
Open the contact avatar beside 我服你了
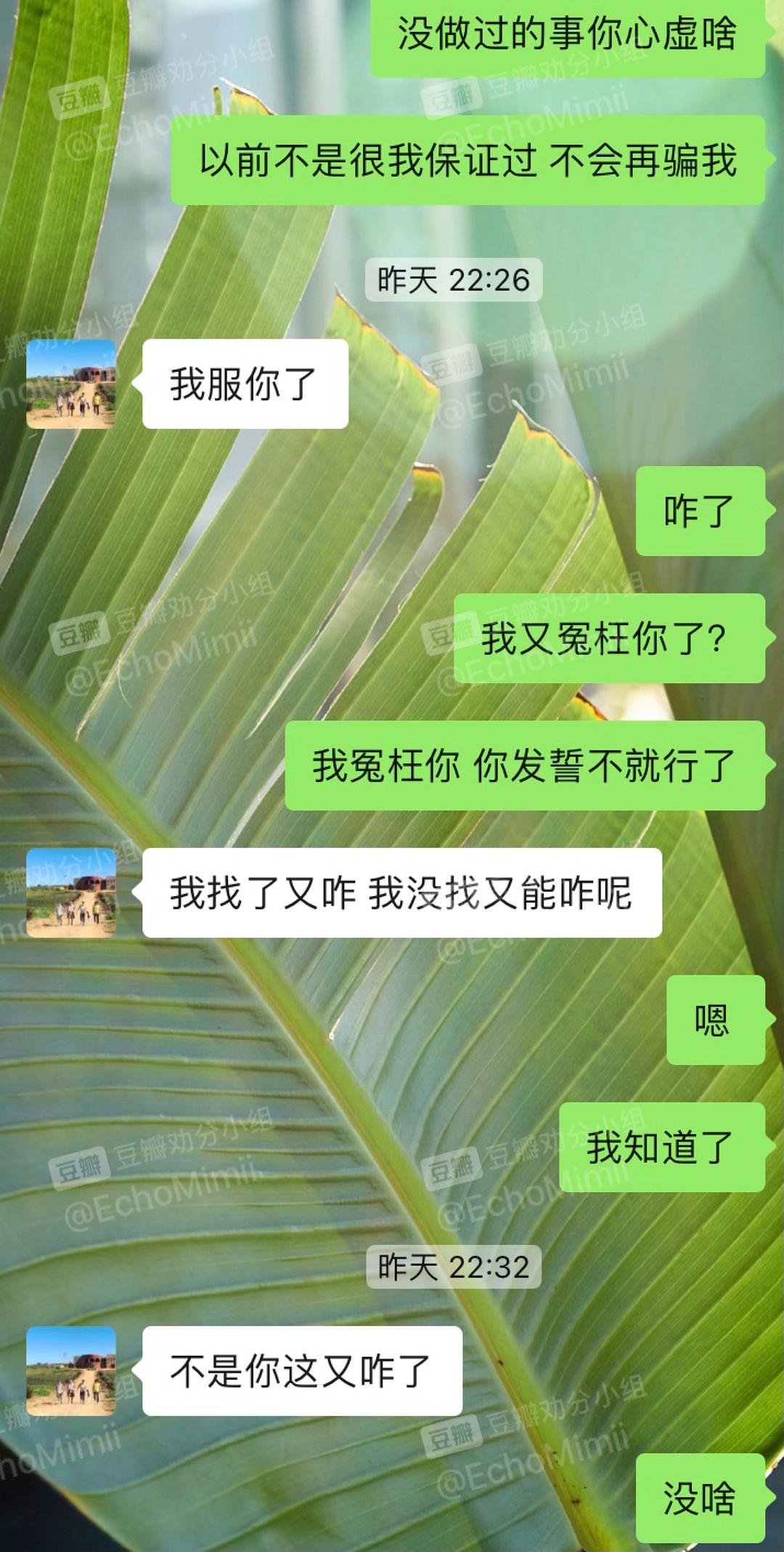(x=71, y=383)
